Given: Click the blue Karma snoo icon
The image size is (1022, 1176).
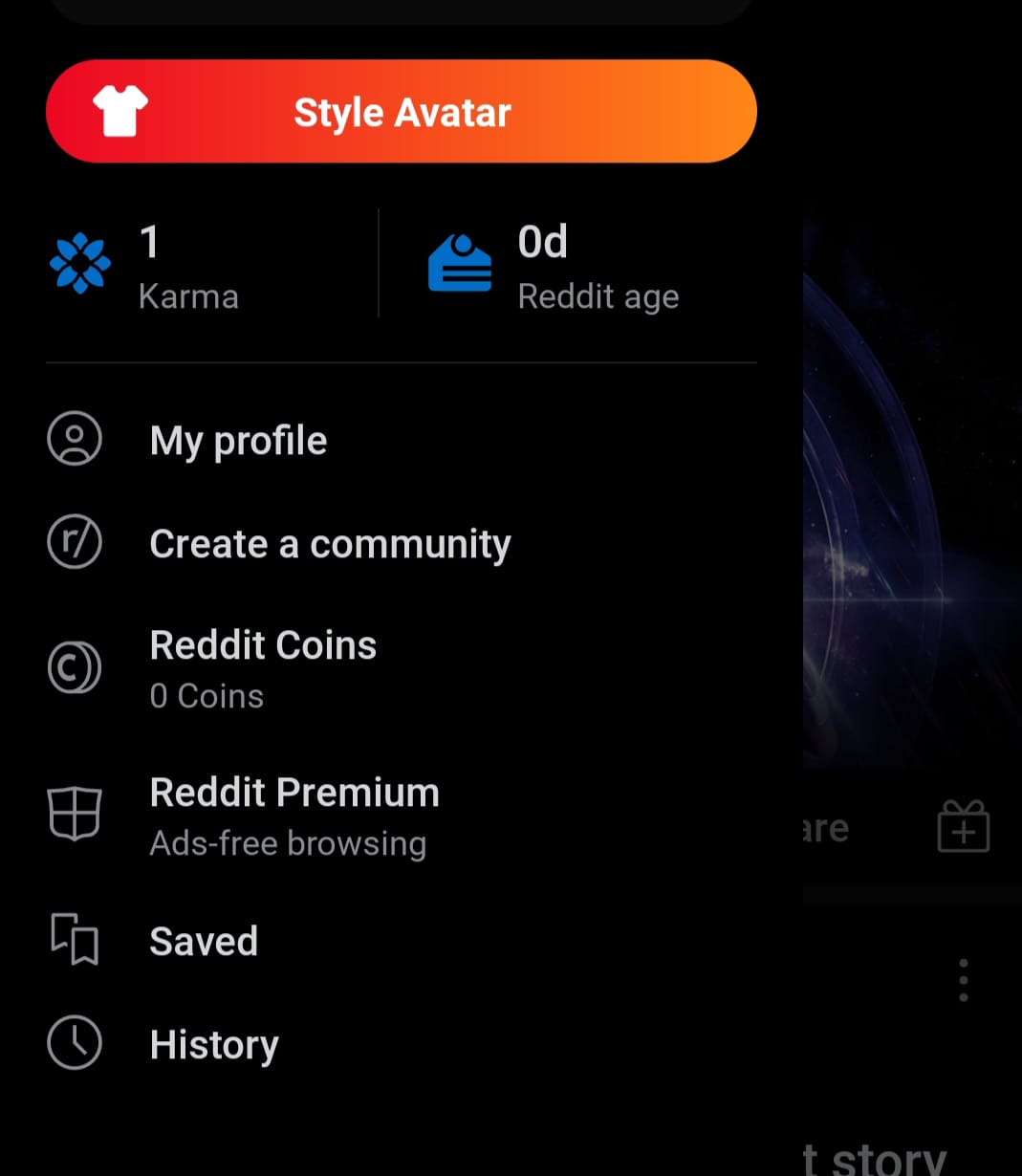Looking at the screenshot, I should point(80,262).
